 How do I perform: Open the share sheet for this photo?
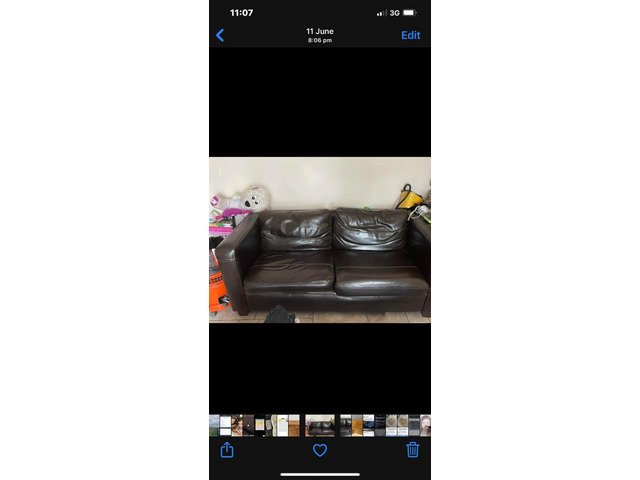[227, 450]
